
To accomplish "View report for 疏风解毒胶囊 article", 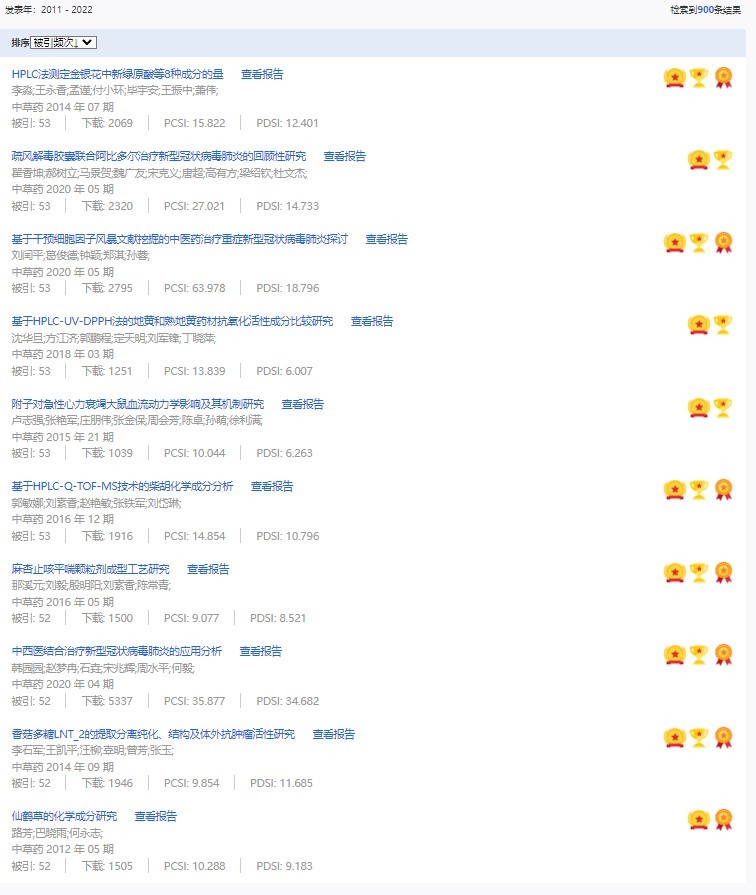I will click(345, 156).
